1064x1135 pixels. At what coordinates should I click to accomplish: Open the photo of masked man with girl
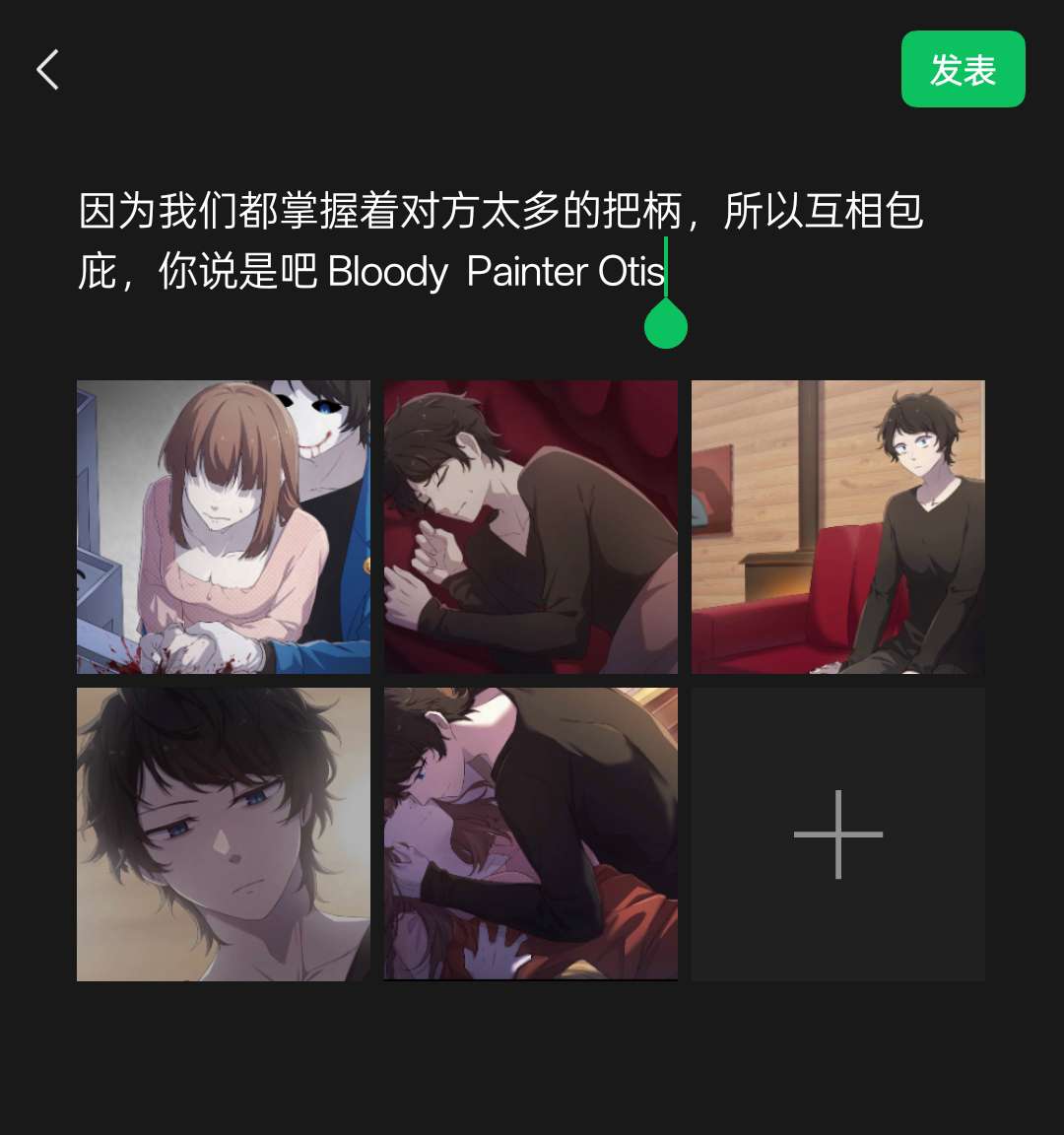click(224, 527)
